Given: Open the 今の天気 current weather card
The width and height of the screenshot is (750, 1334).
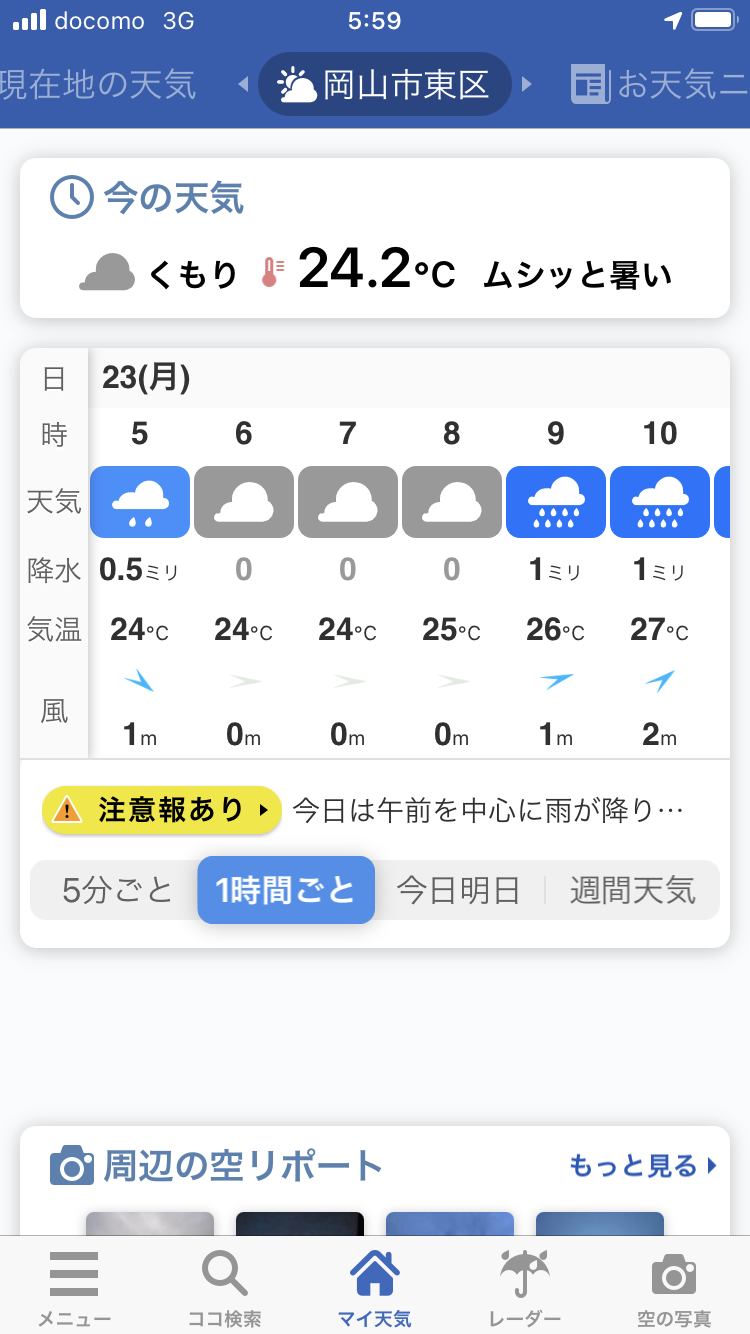Looking at the screenshot, I should click(x=375, y=238).
